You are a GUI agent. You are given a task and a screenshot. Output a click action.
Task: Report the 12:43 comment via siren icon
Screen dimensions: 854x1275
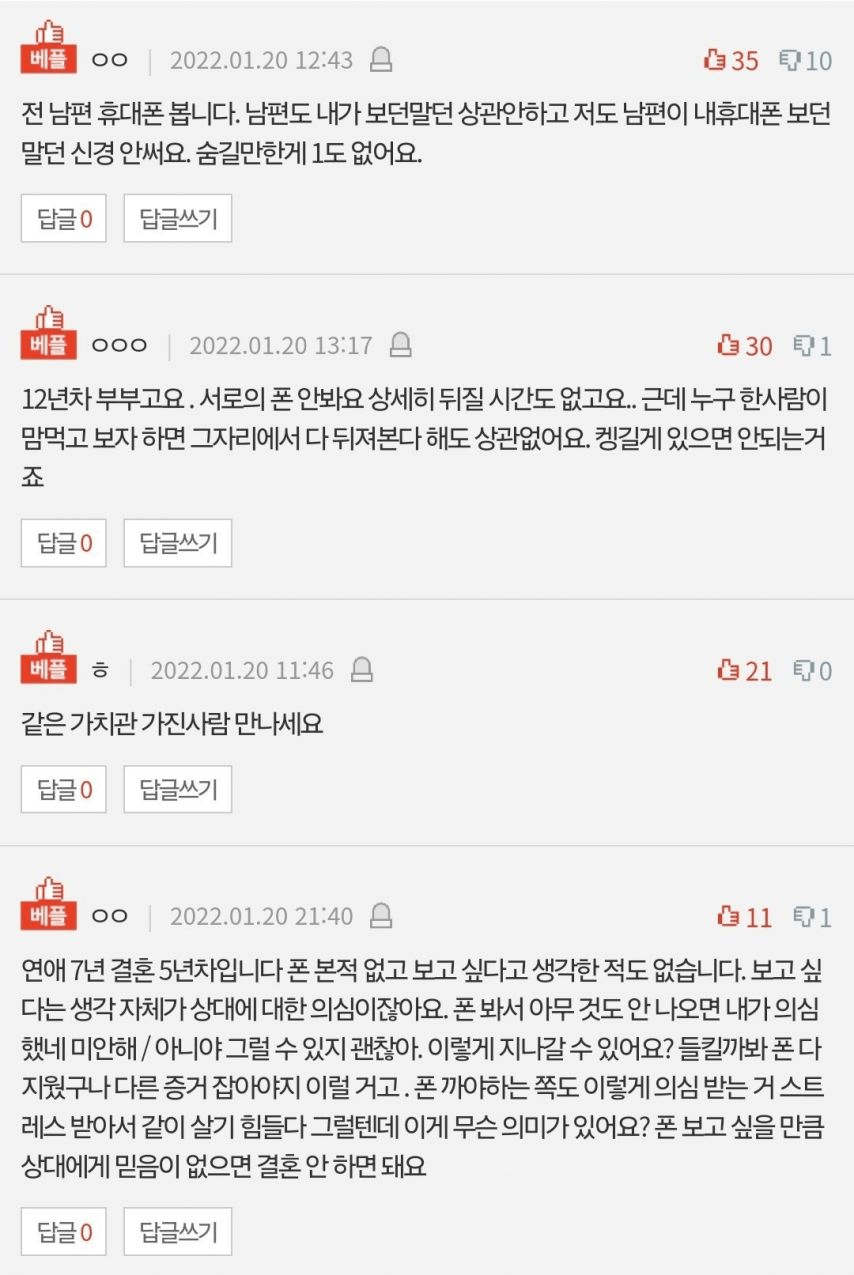pyautogui.click(x=381, y=60)
